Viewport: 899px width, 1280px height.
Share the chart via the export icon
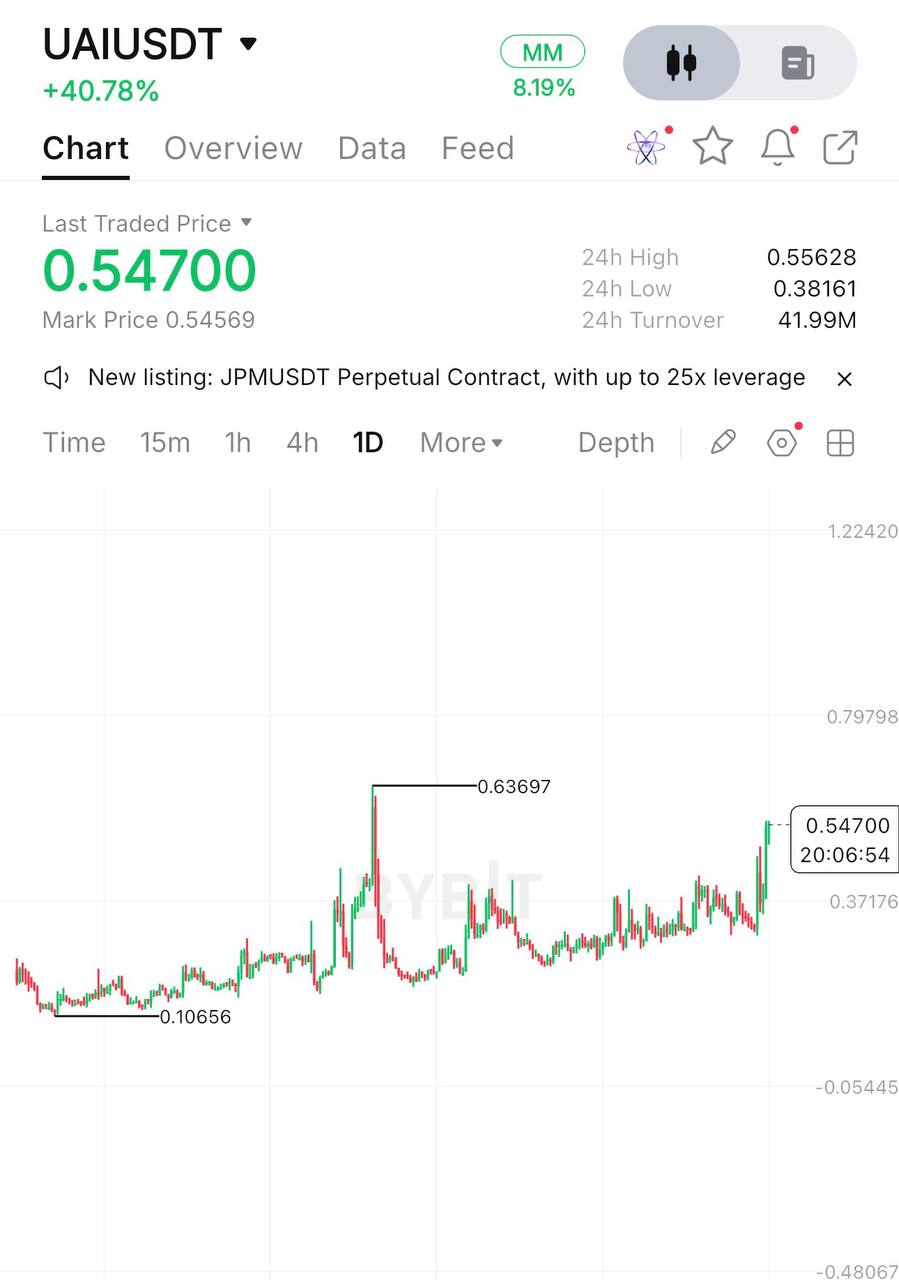point(840,147)
